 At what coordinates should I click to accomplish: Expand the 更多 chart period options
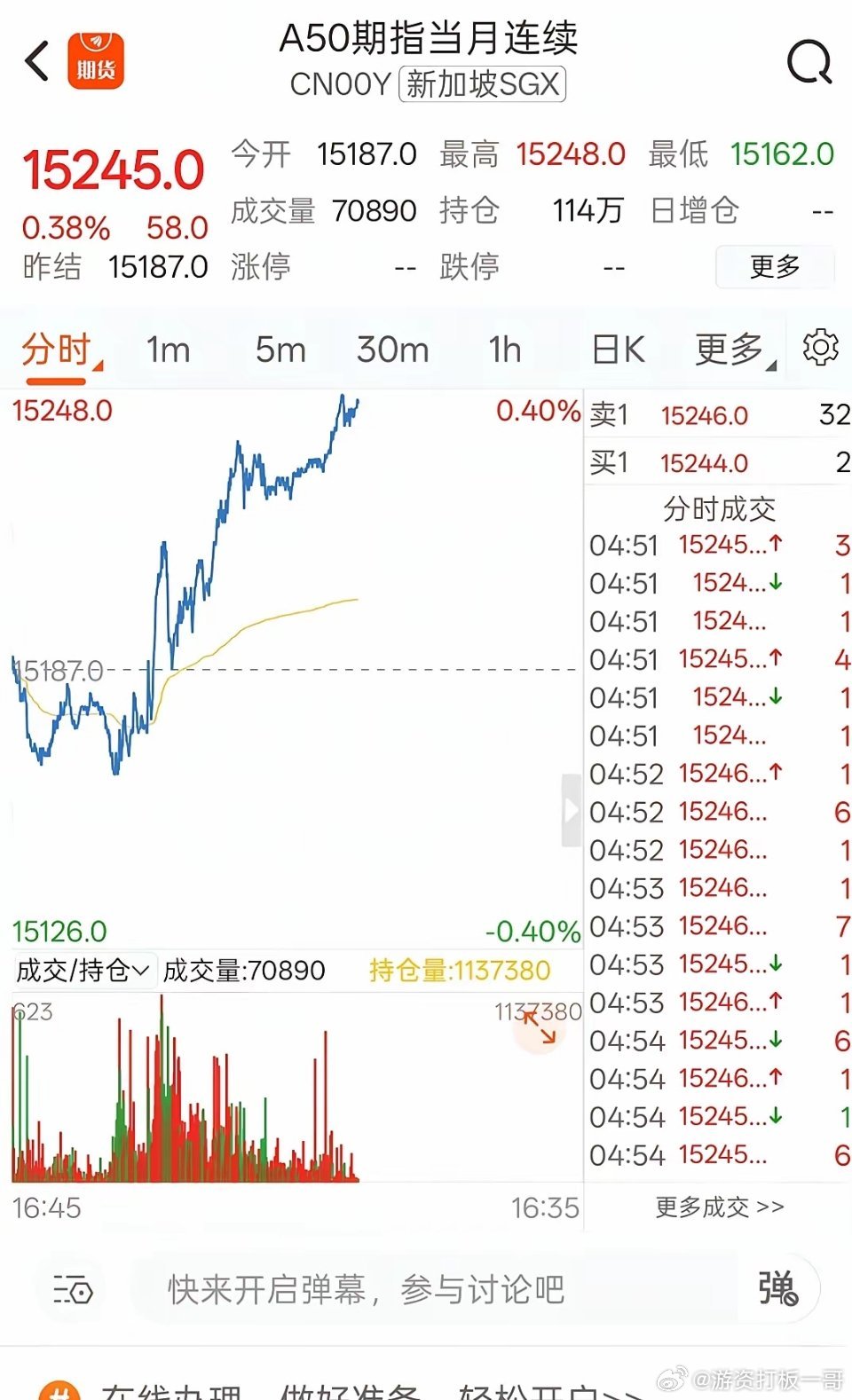click(734, 350)
